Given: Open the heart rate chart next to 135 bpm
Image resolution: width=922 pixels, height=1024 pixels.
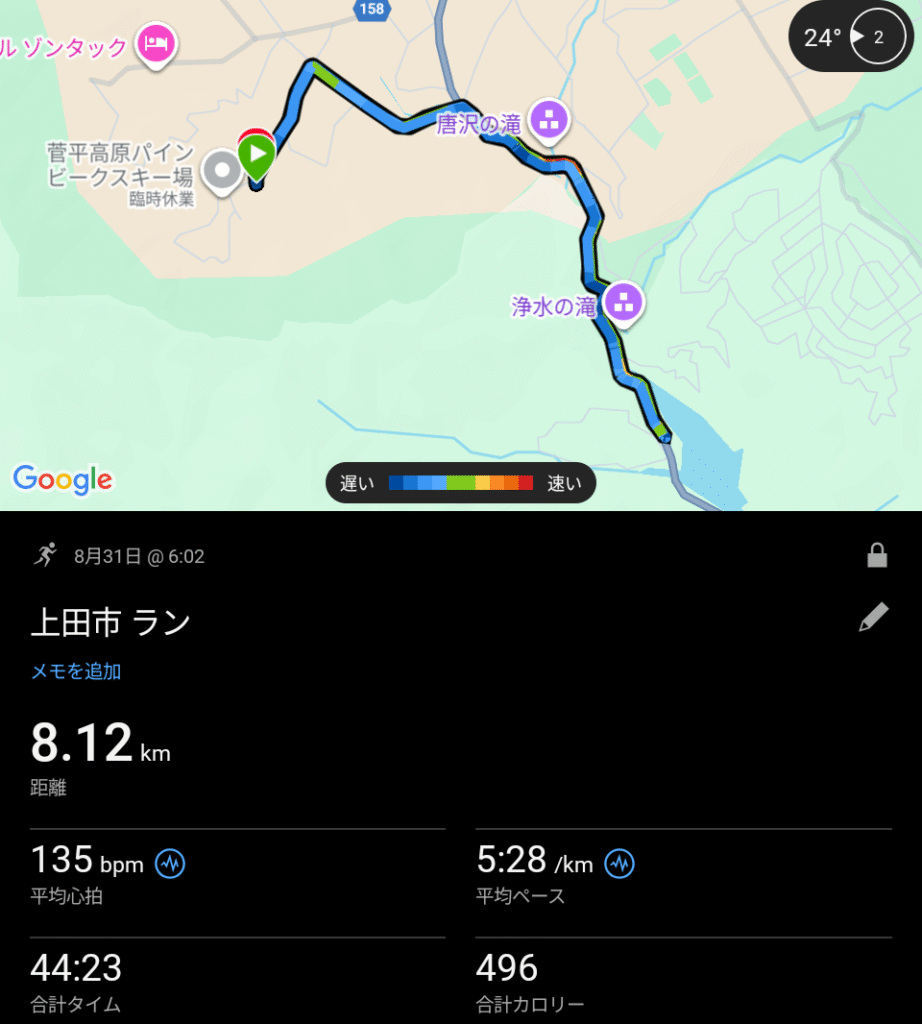Looking at the screenshot, I should click(x=170, y=862).
